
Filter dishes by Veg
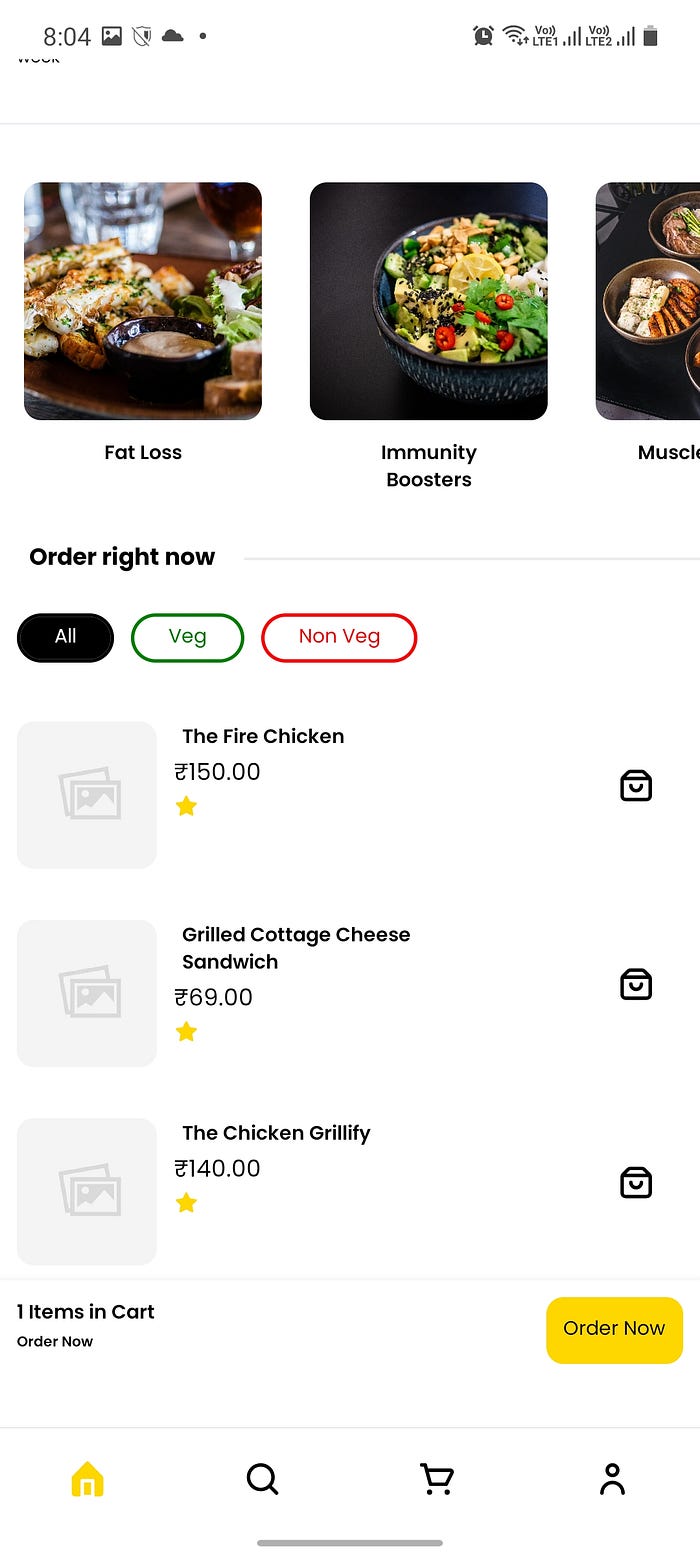187,637
